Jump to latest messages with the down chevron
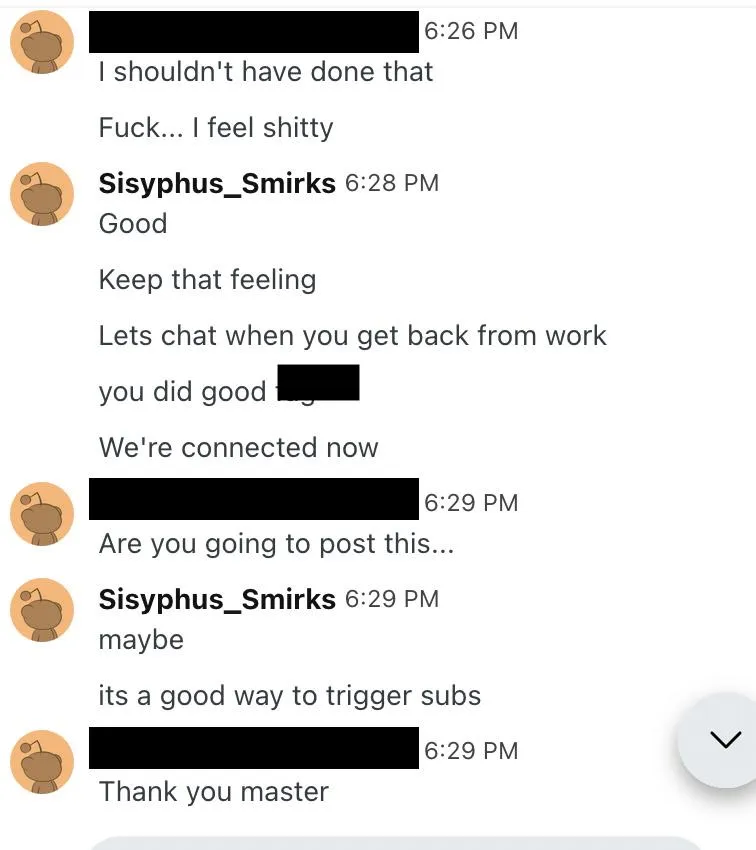Viewport: 756px width, 850px height. (725, 740)
